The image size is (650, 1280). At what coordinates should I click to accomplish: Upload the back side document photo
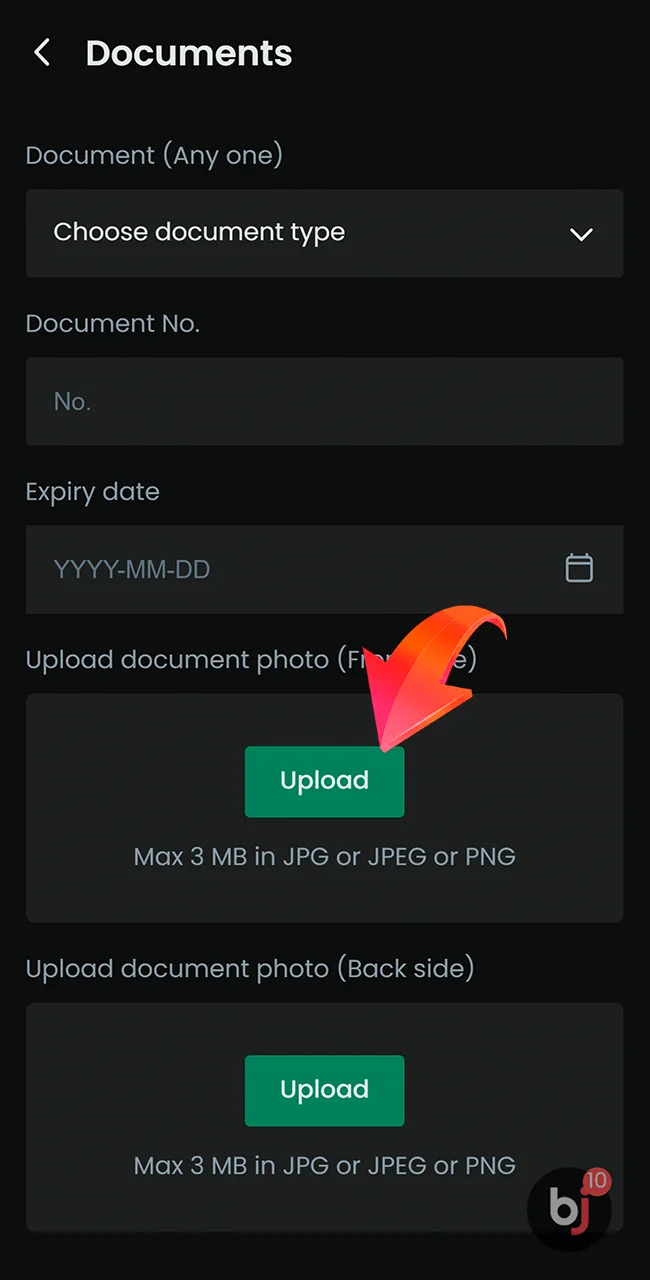(x=324, y=1090)
